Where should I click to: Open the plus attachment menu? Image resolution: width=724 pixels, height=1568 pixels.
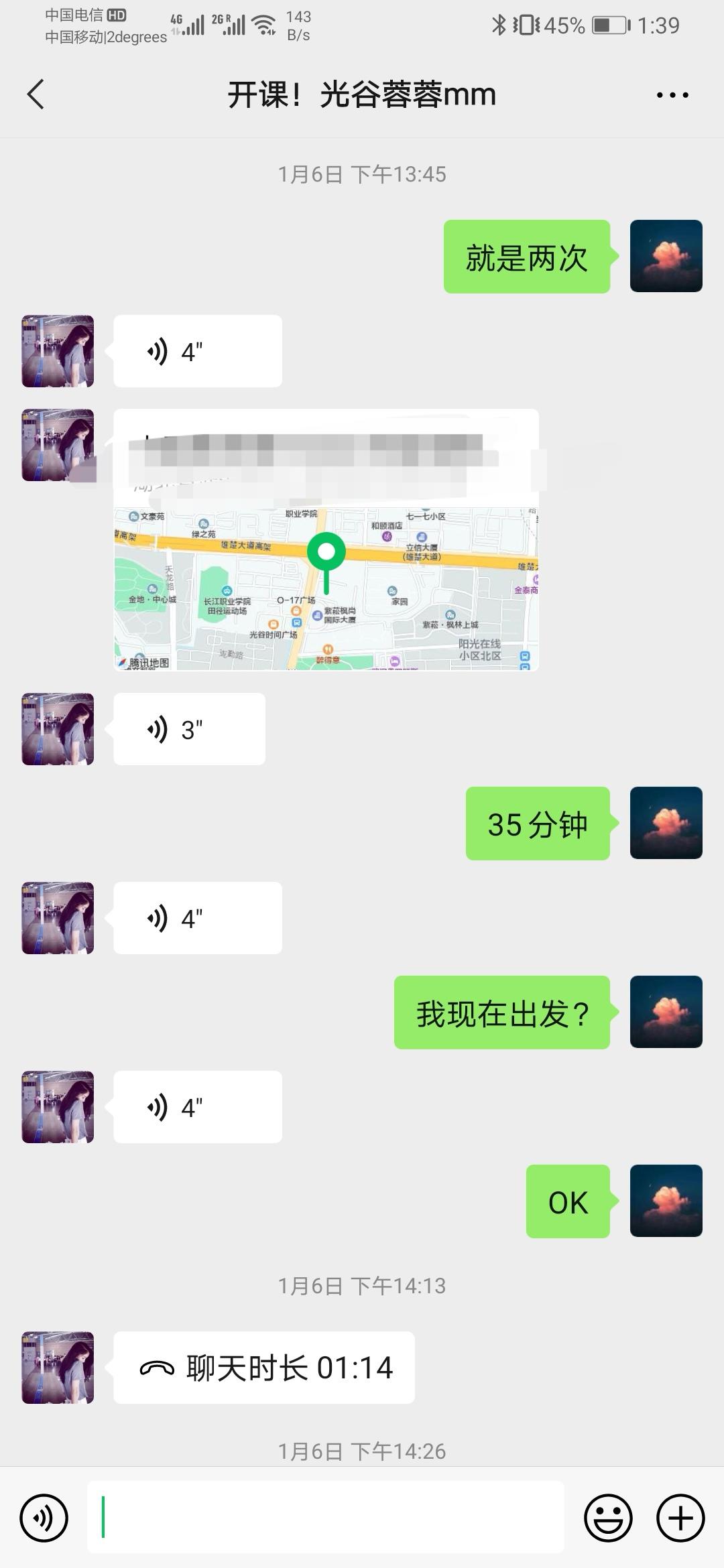tap(680, 1518)
